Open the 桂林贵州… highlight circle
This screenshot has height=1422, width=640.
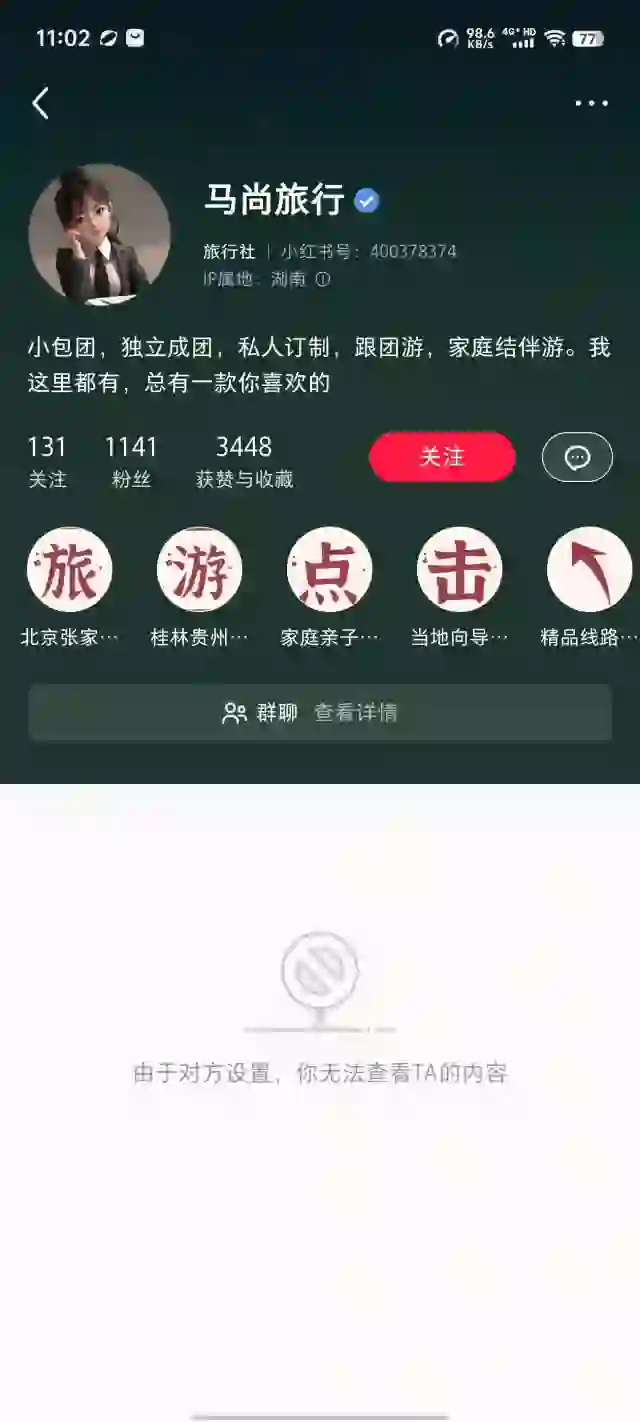199,570
